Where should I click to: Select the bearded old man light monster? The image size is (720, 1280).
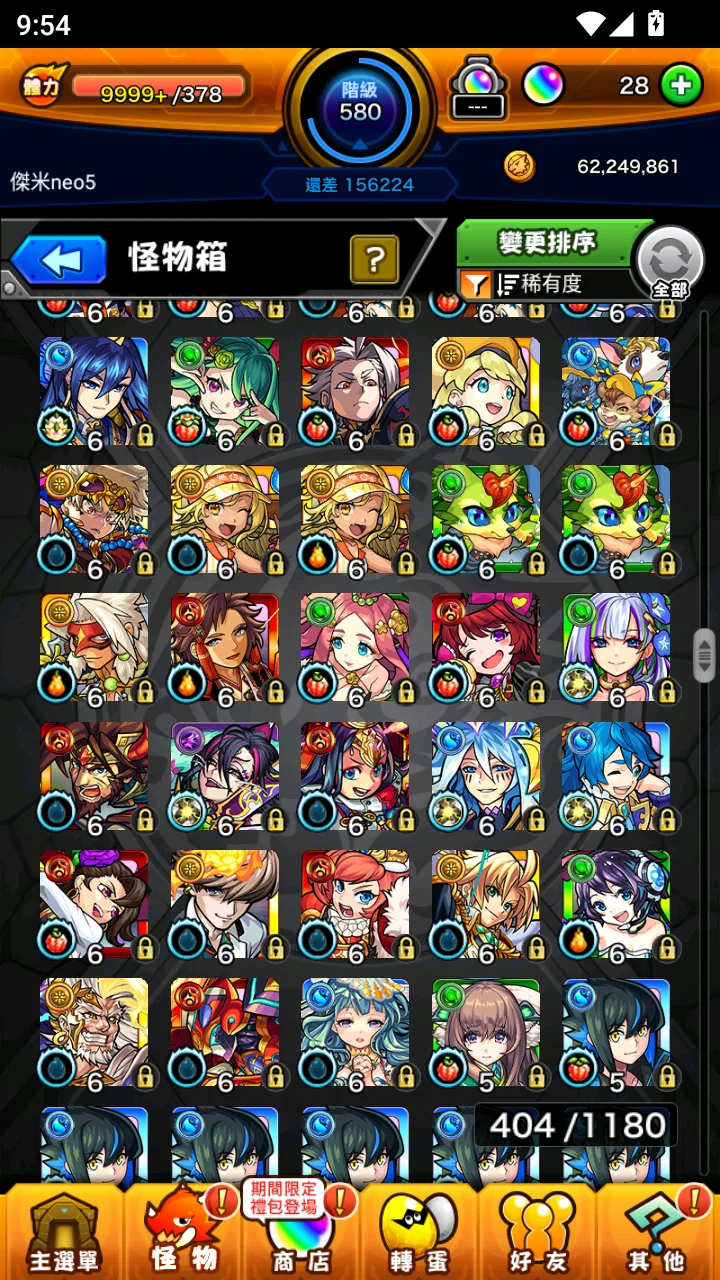94,1031
